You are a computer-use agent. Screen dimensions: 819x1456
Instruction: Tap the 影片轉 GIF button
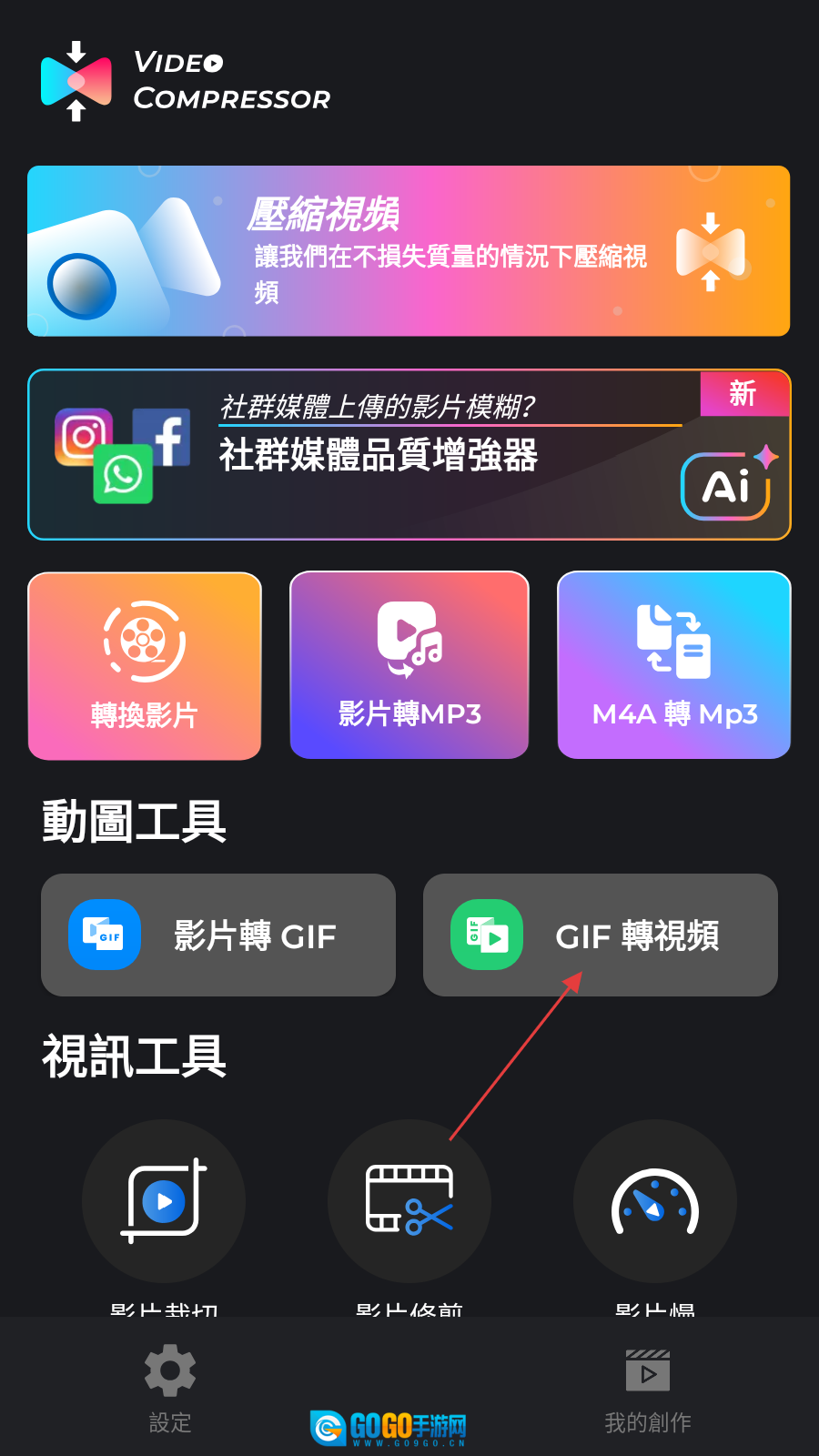tap(218, 935)
